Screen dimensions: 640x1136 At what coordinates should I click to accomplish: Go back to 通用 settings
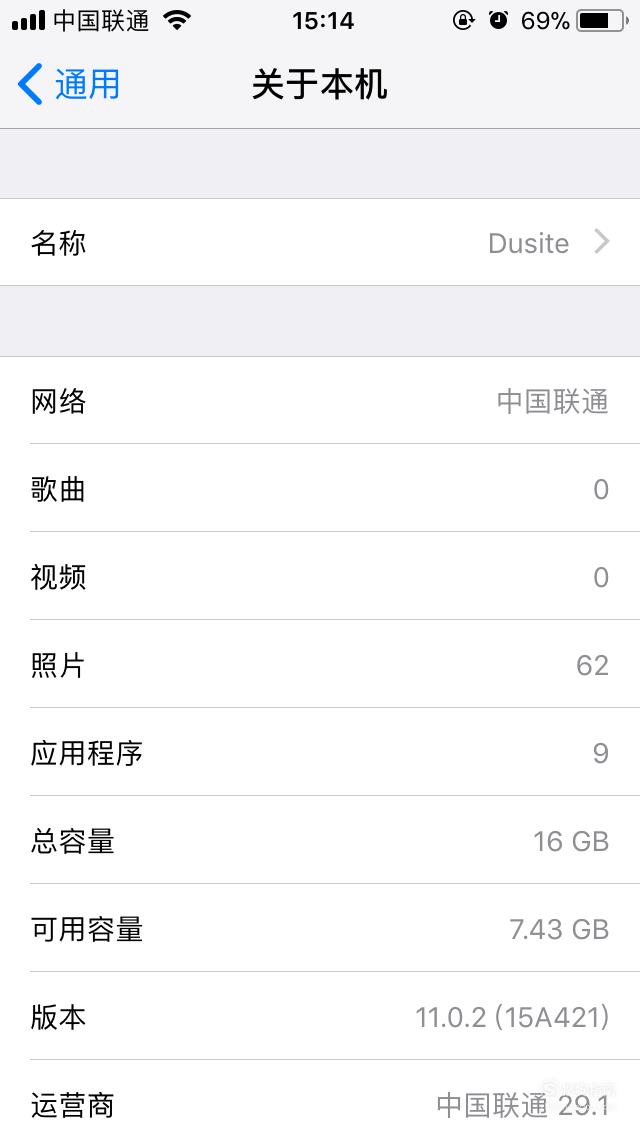pos(69,84)
